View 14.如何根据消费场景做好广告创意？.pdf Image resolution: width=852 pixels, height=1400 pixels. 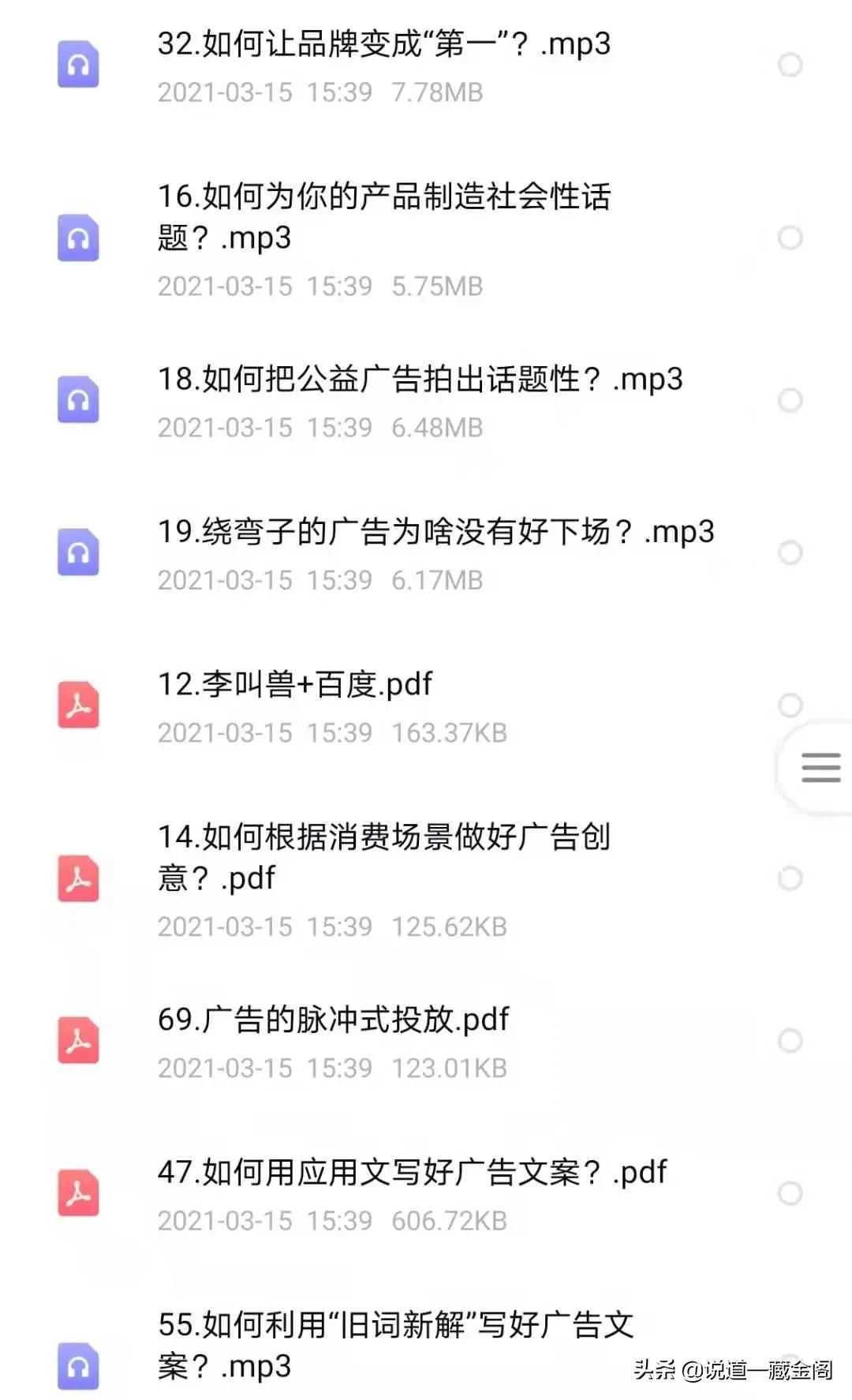coord(383,857)
